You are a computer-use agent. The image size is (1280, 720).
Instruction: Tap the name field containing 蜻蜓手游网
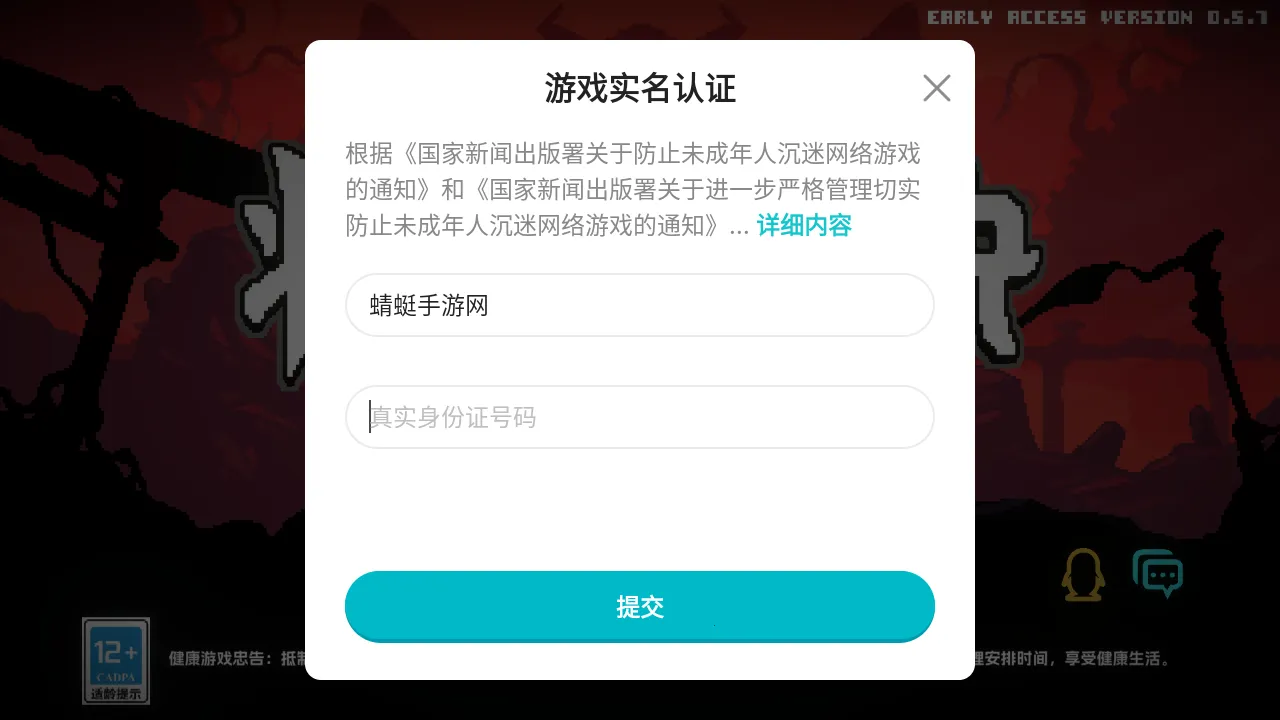point(640,306)
